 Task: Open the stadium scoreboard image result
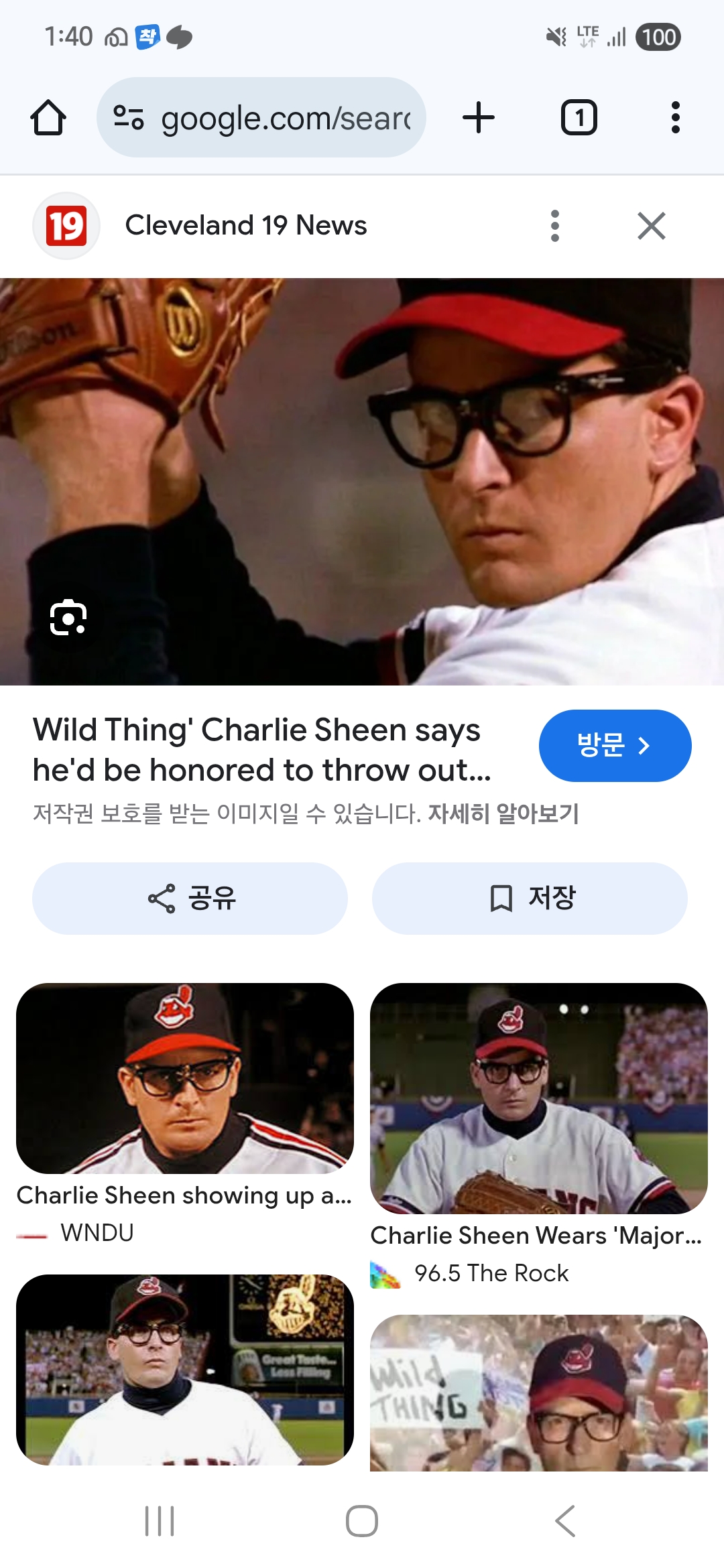click(185, 1370)
